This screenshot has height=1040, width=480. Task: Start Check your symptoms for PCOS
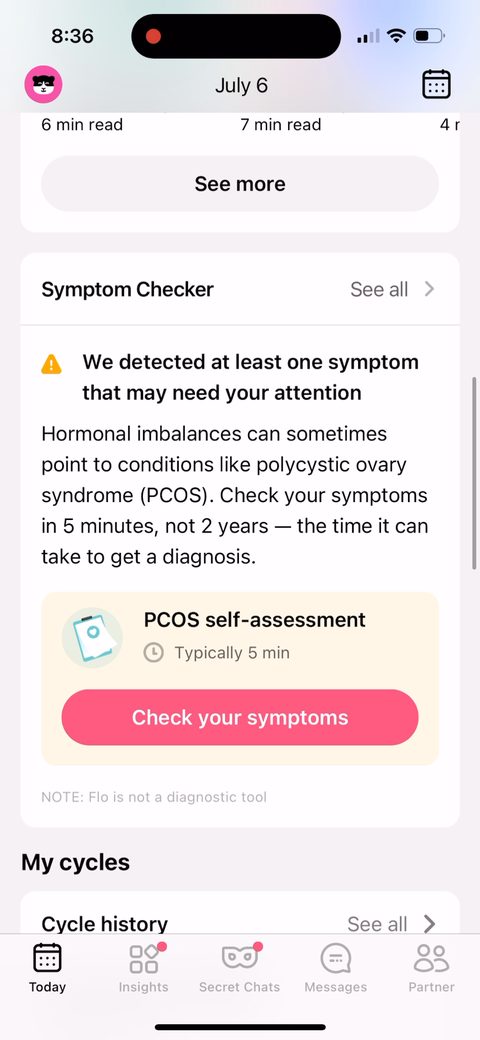[x=240, y=717]
